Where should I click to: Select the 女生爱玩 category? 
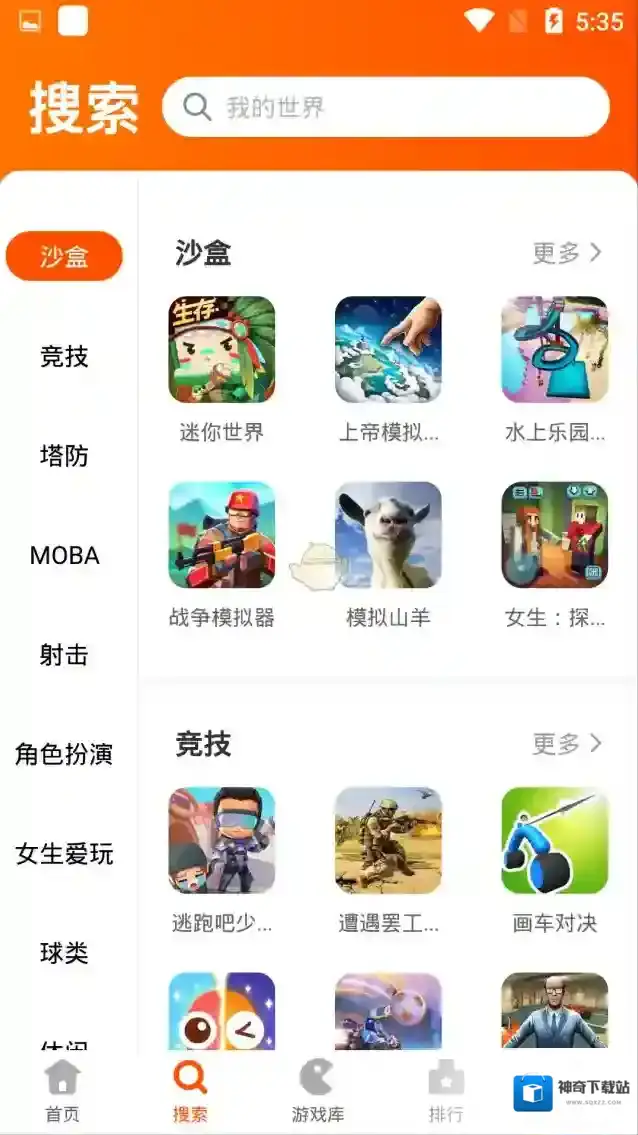pos(64,854)
